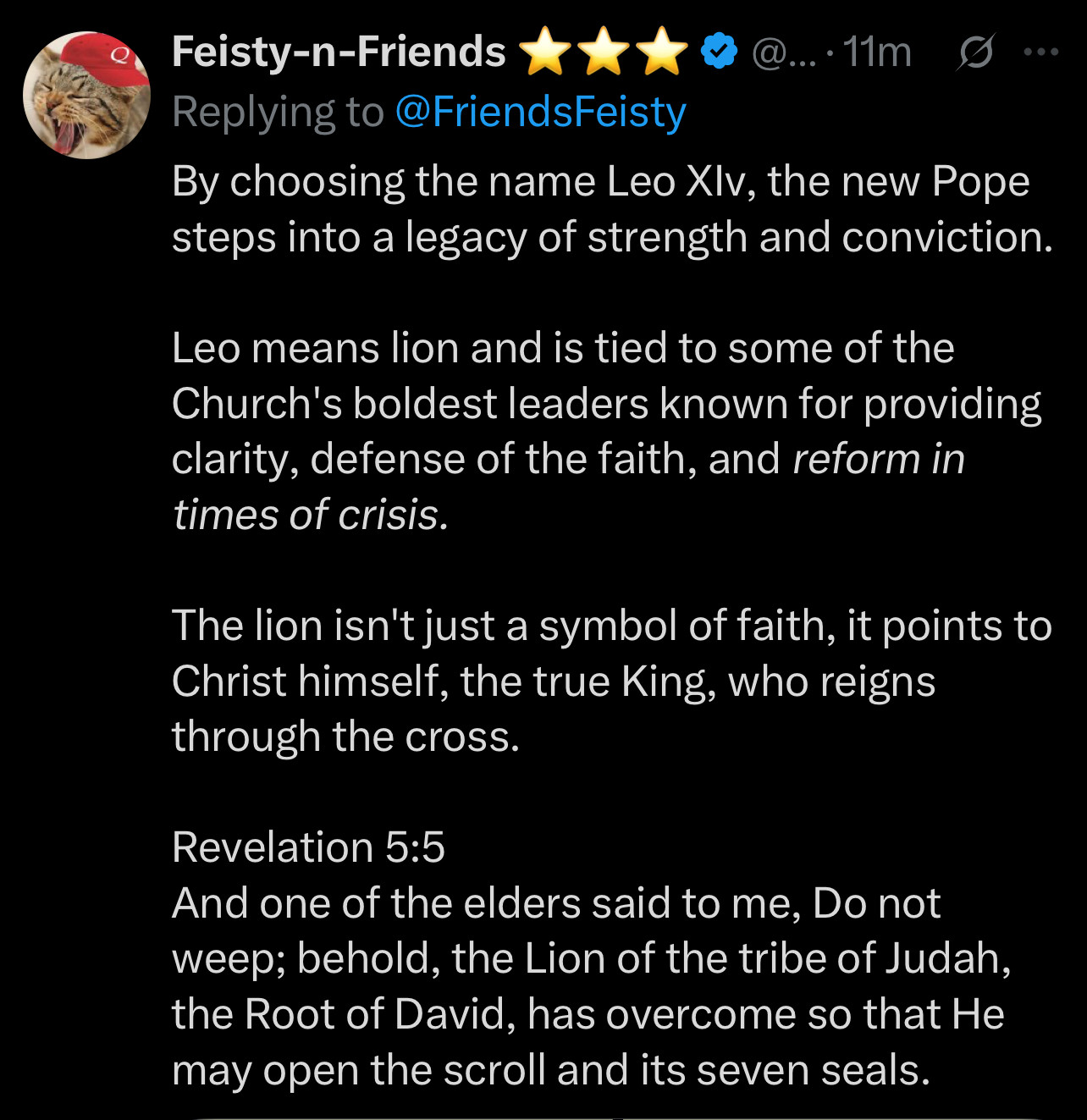The height and width of the screenshot is (1120, 1087).
Task: Tap the Feisty-n-Friends display name
Action: (339, 52)
